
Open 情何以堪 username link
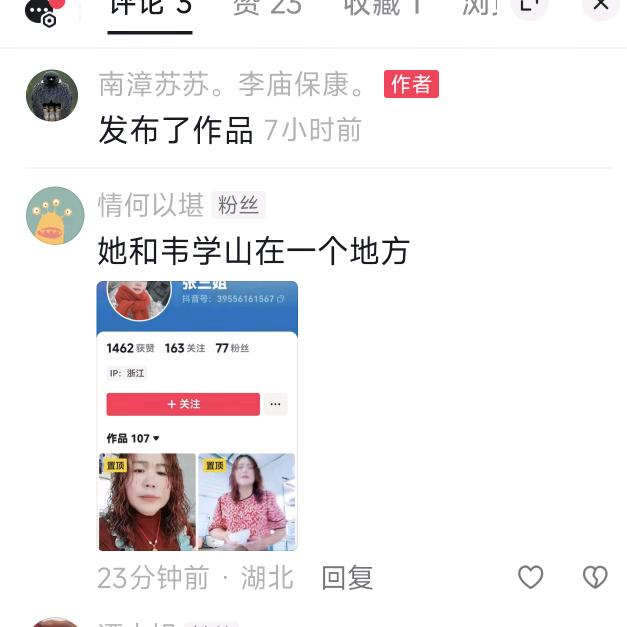coord(151,205)
